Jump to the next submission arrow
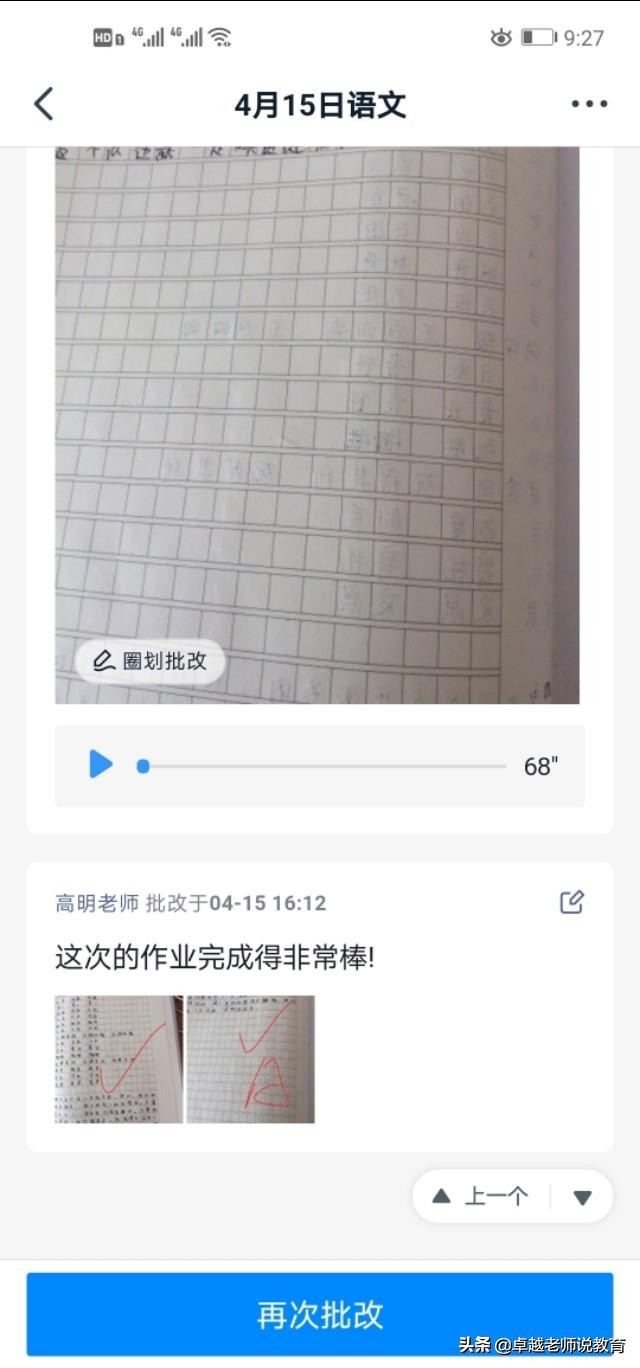This screenshot has width=640, height=1368. 582,1197
